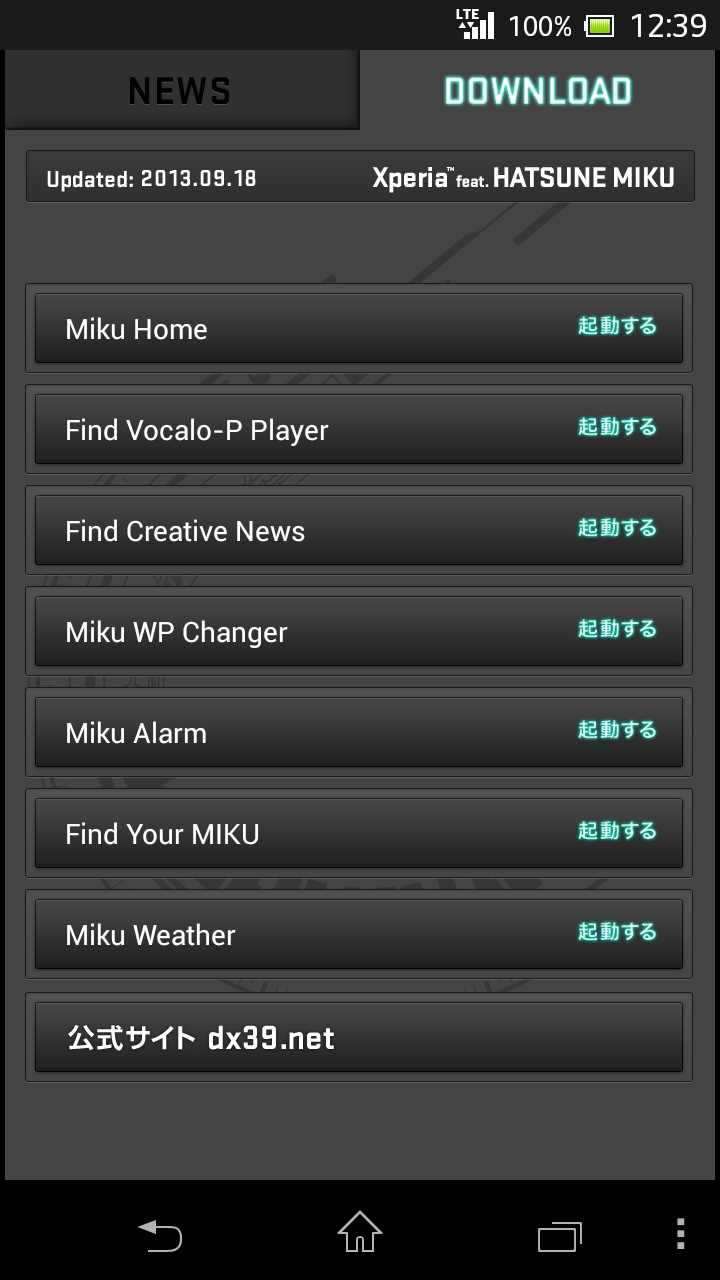This screenshot has width=720, height=1280.
Task: Tap the system back button
Action: [x=160, y=1234]
